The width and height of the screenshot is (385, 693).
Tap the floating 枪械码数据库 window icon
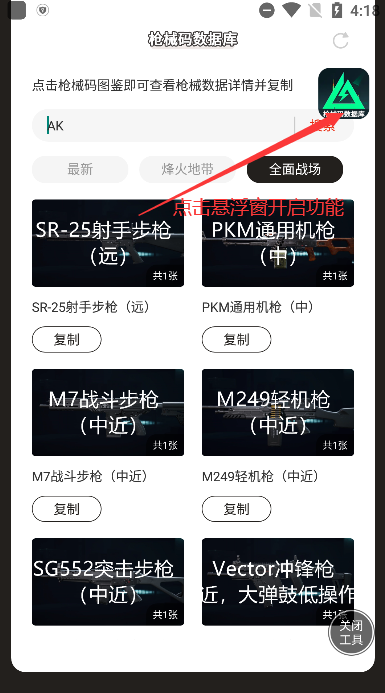pyautogui.click(x=343, y=94)
